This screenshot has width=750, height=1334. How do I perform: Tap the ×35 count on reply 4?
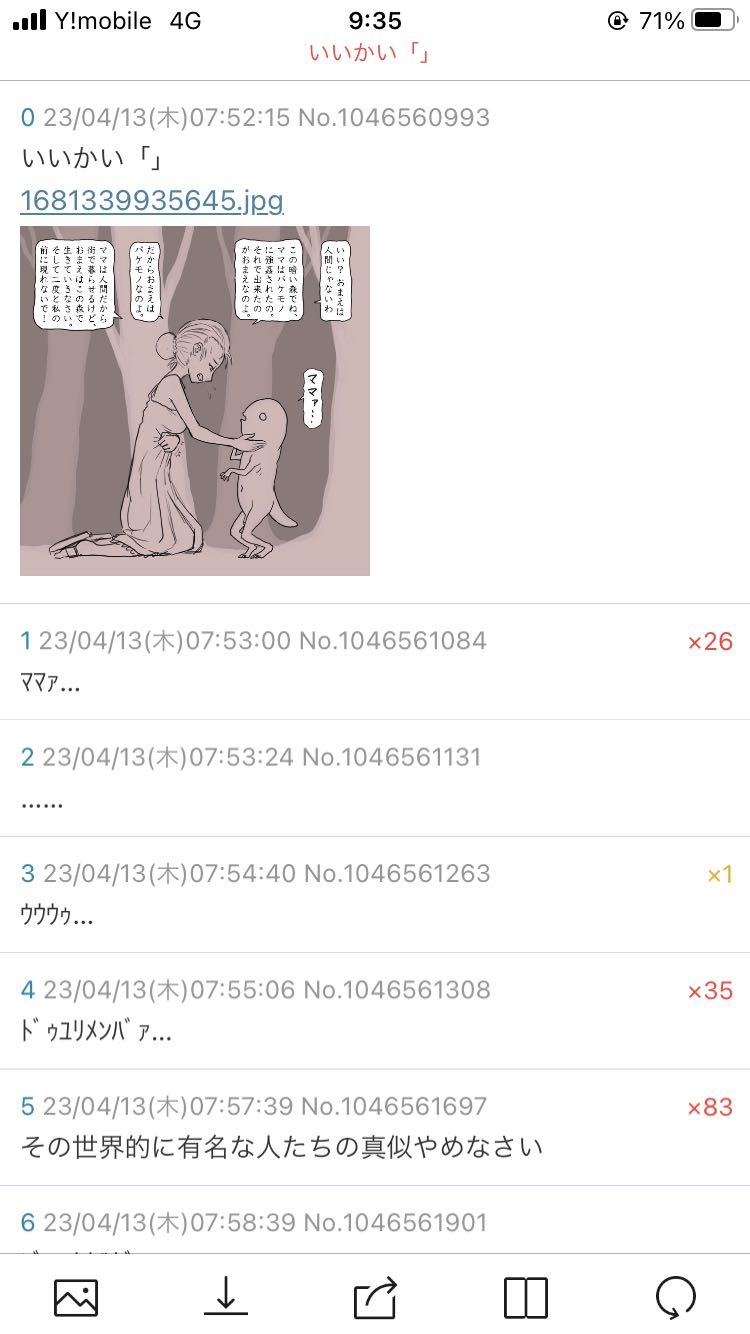710,991
